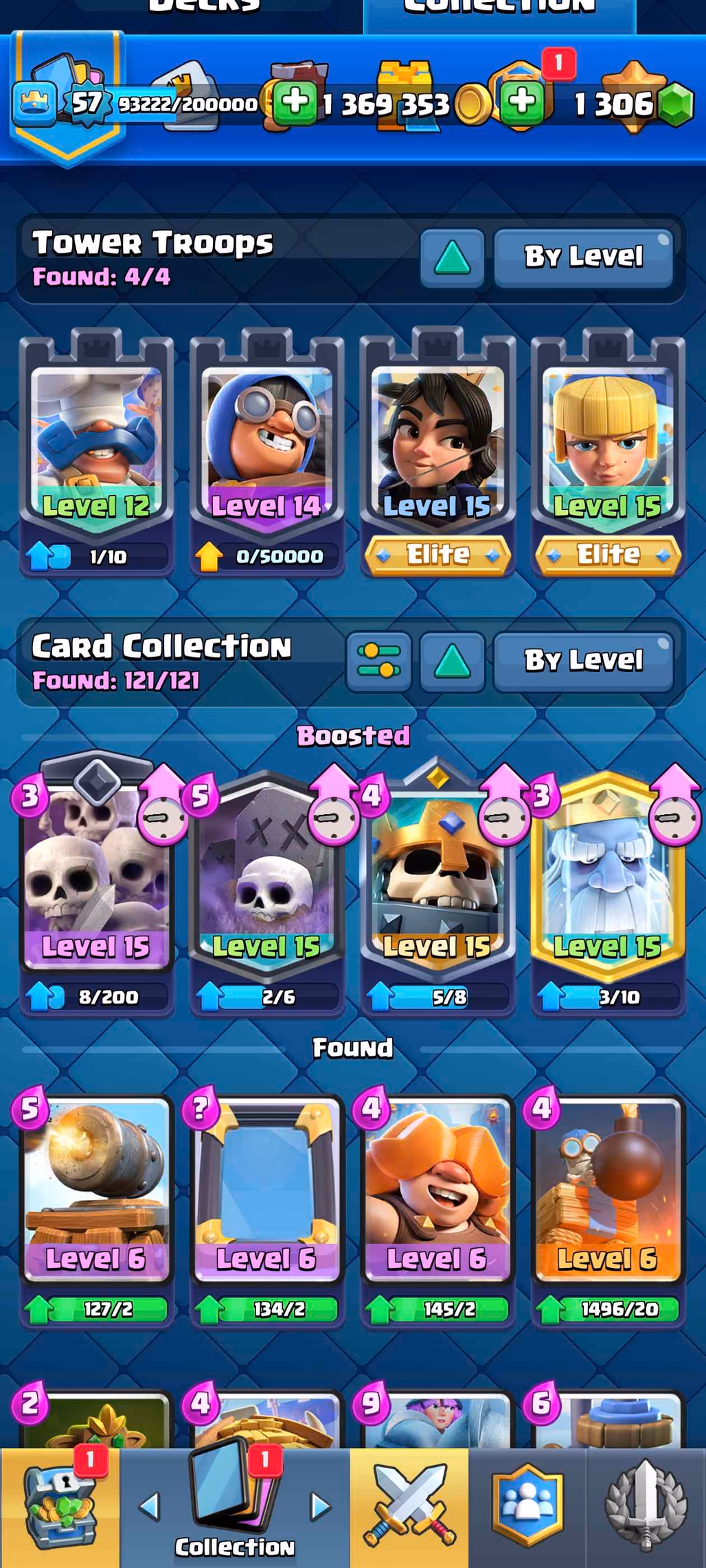Add more gems with the plus button
Image resolution: width=706 pixels, height=1568 pixels.
[522, 103]
